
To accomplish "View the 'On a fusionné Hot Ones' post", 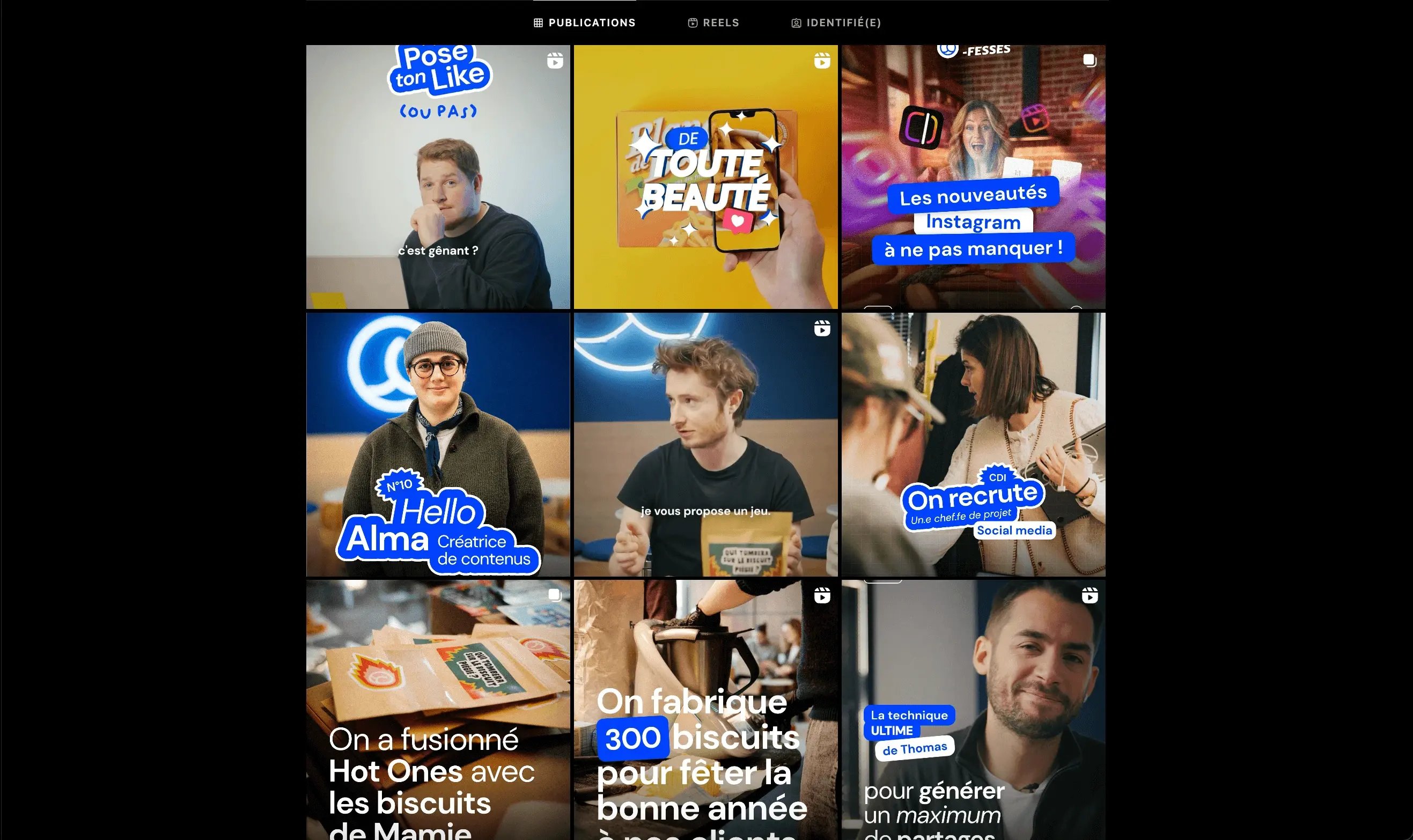I will click(438, 710).
